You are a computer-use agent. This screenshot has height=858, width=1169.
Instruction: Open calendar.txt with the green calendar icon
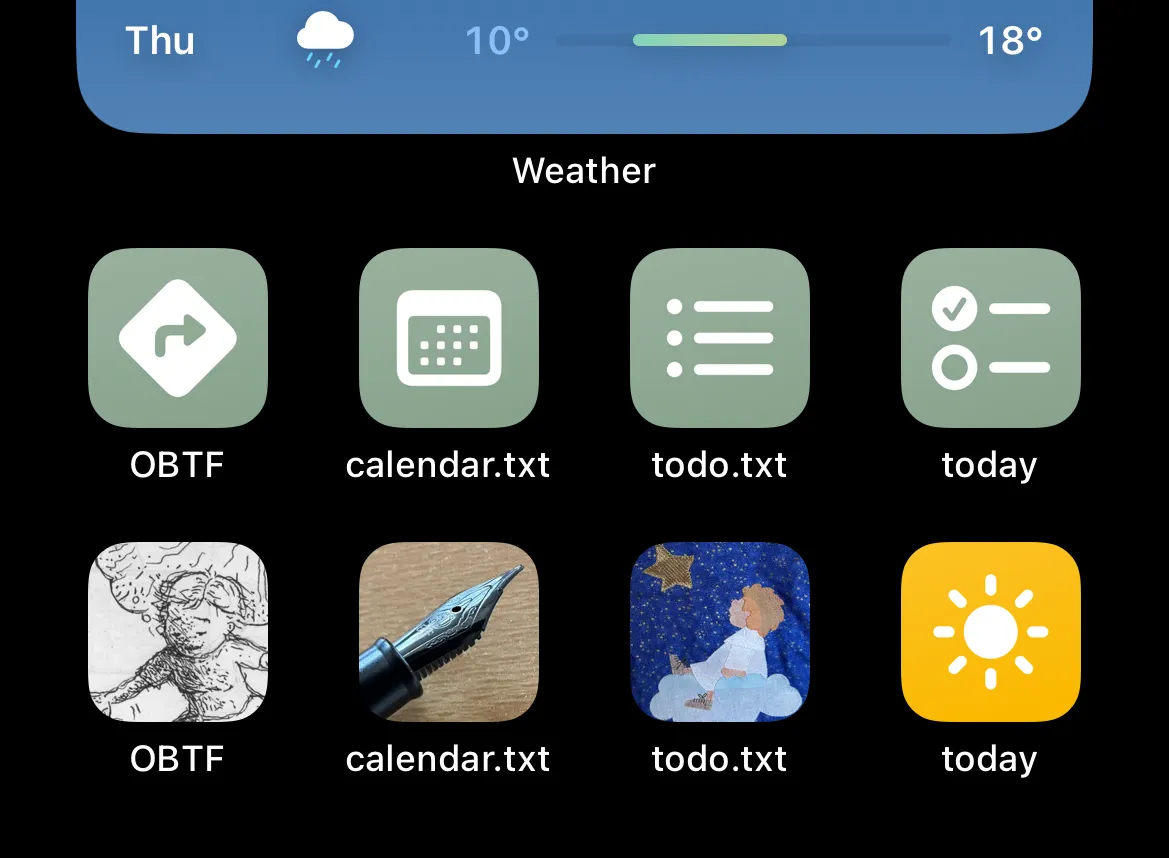[x=449, y=338]
